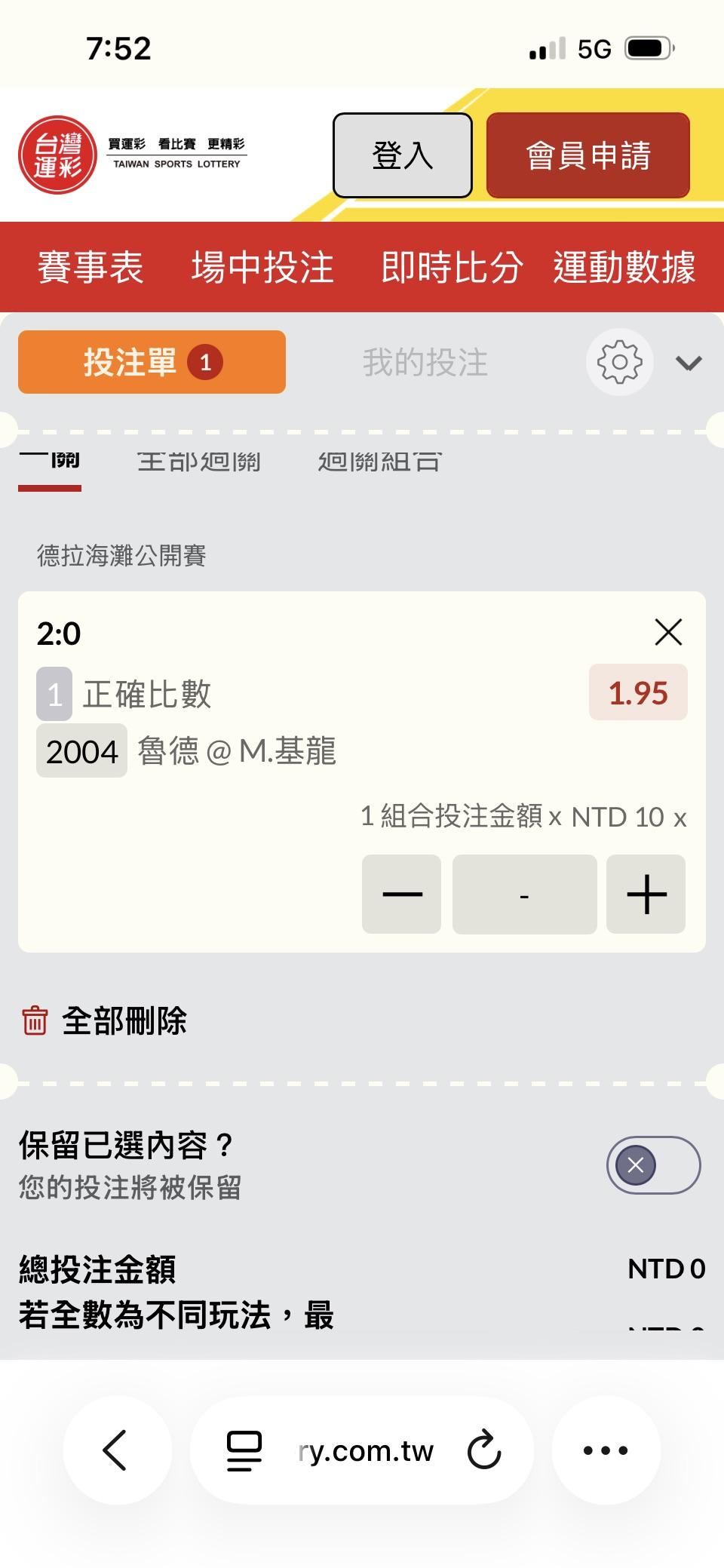
Task: Collapse the bet slip panel chevron
Action: 689,364
